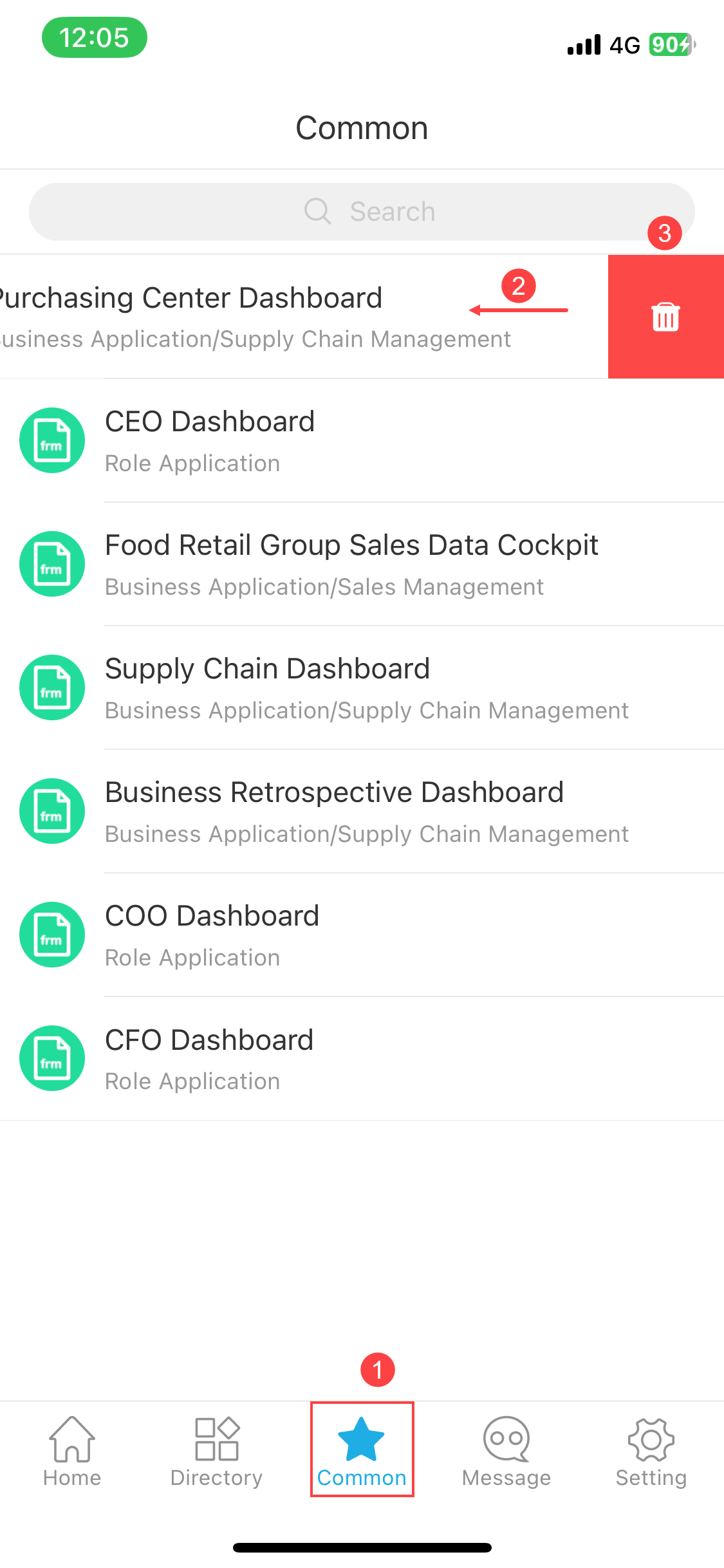Open Setting via gear icon
This screenshot has height=1568, width=724.
click(x=651, y=1441)
